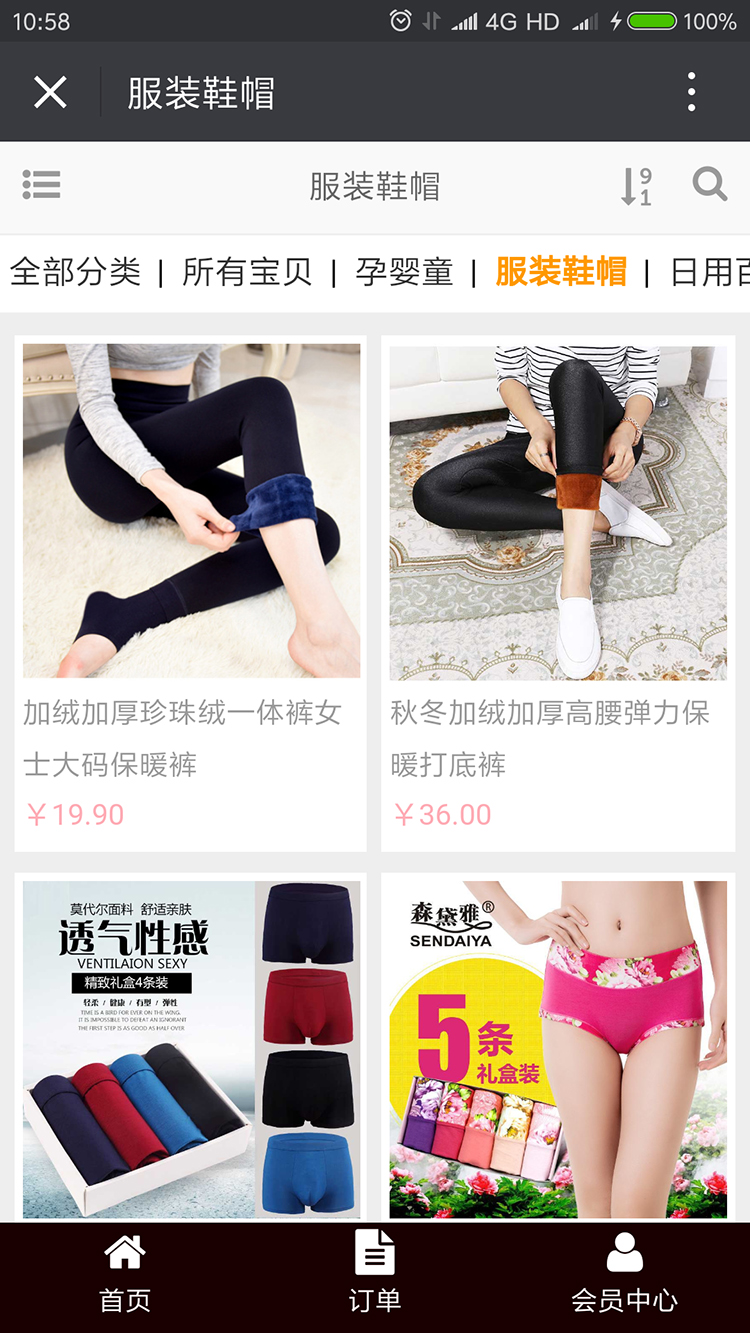Switch to the 全部分类 category tab

point(74,270)
